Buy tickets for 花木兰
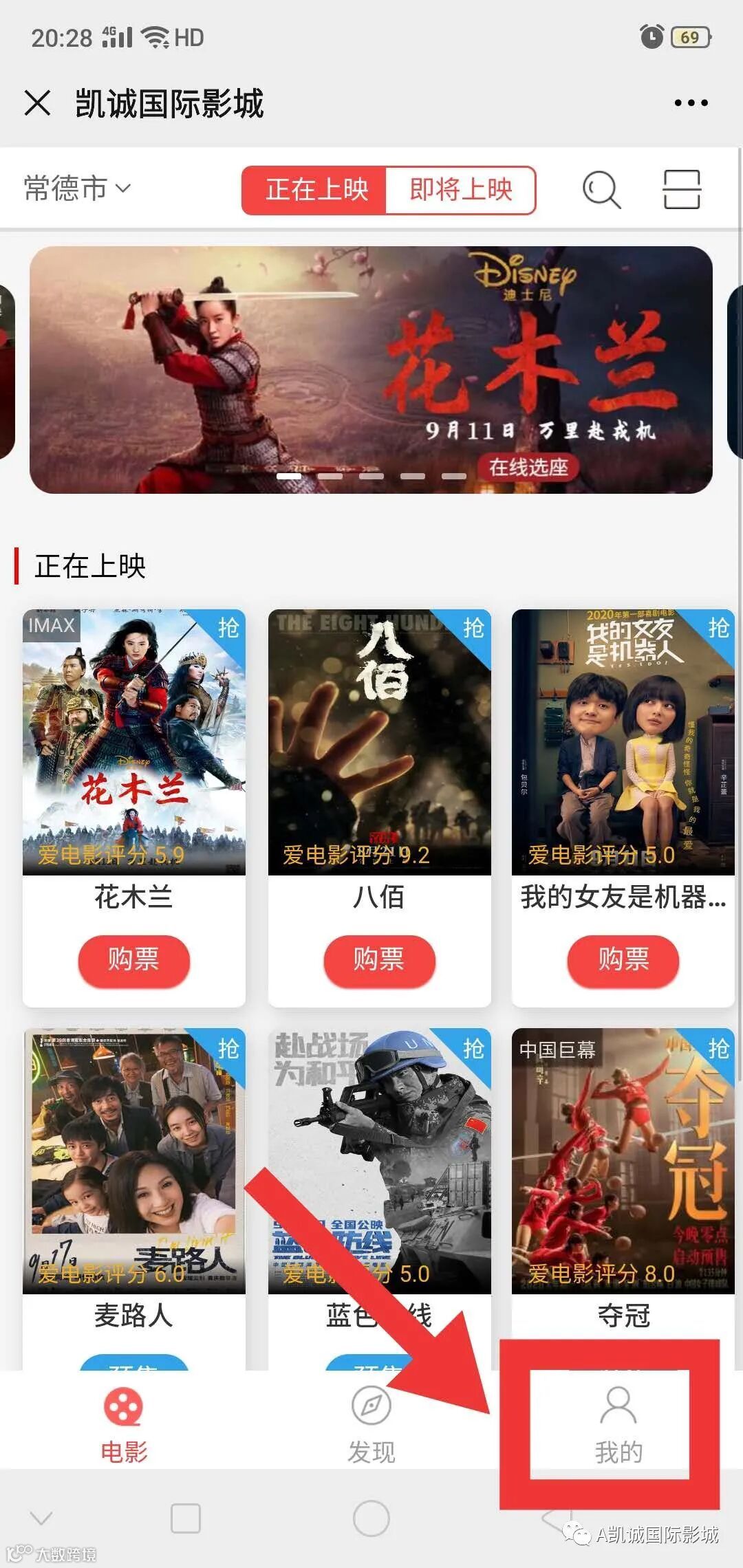 [x=133, y=959]
